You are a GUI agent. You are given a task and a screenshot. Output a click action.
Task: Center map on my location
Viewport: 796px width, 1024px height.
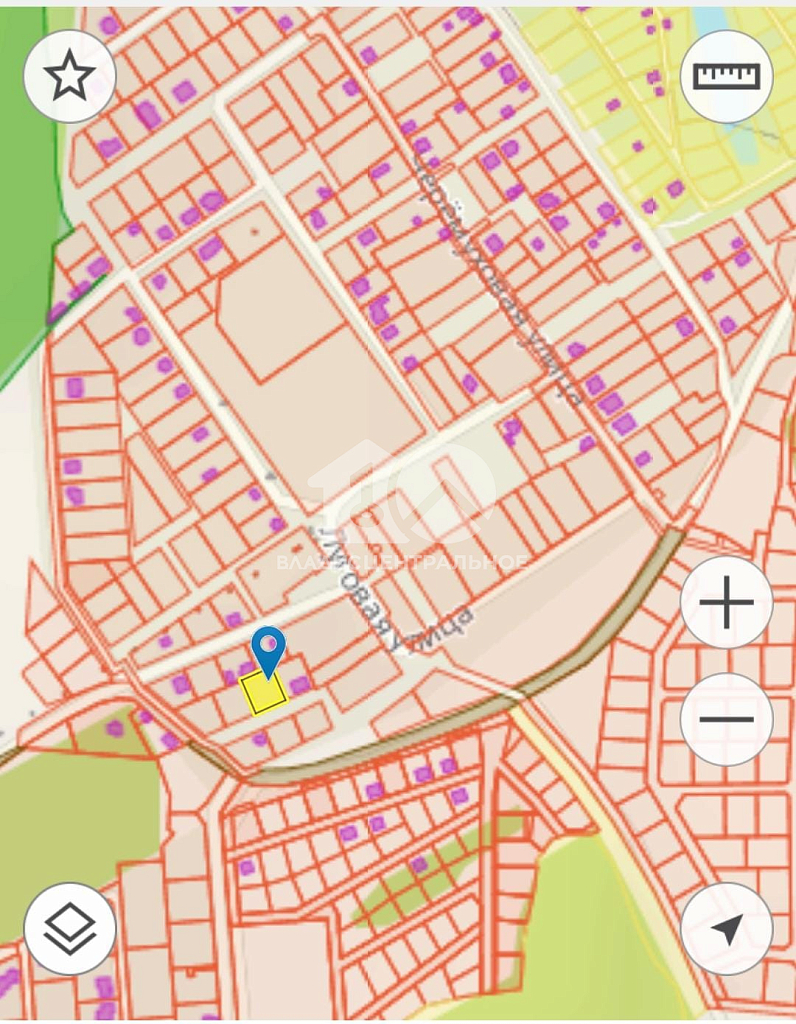coord(726,929)
